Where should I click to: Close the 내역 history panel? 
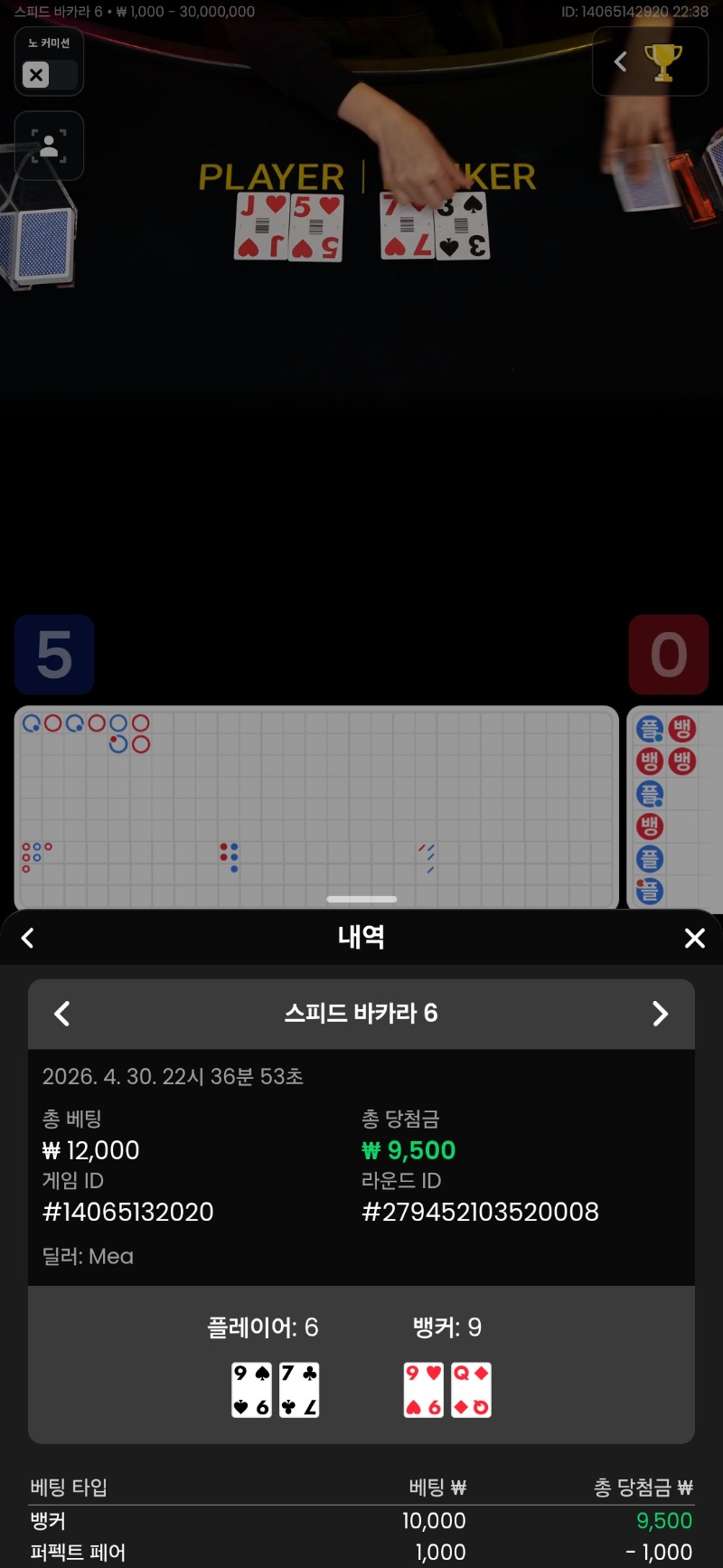point(694,938)
